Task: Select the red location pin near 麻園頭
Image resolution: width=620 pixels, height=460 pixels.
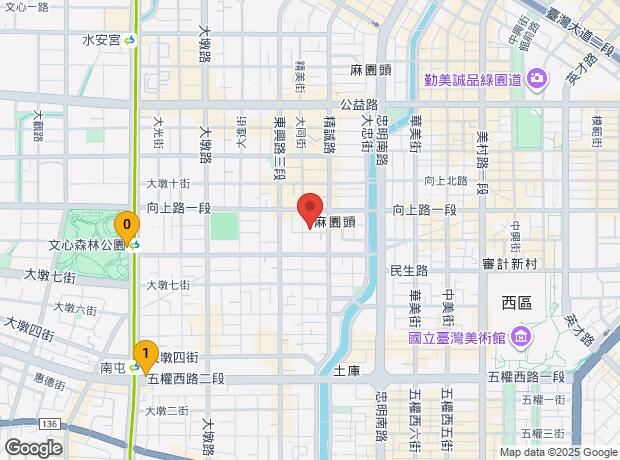Action: coord(310,210)
